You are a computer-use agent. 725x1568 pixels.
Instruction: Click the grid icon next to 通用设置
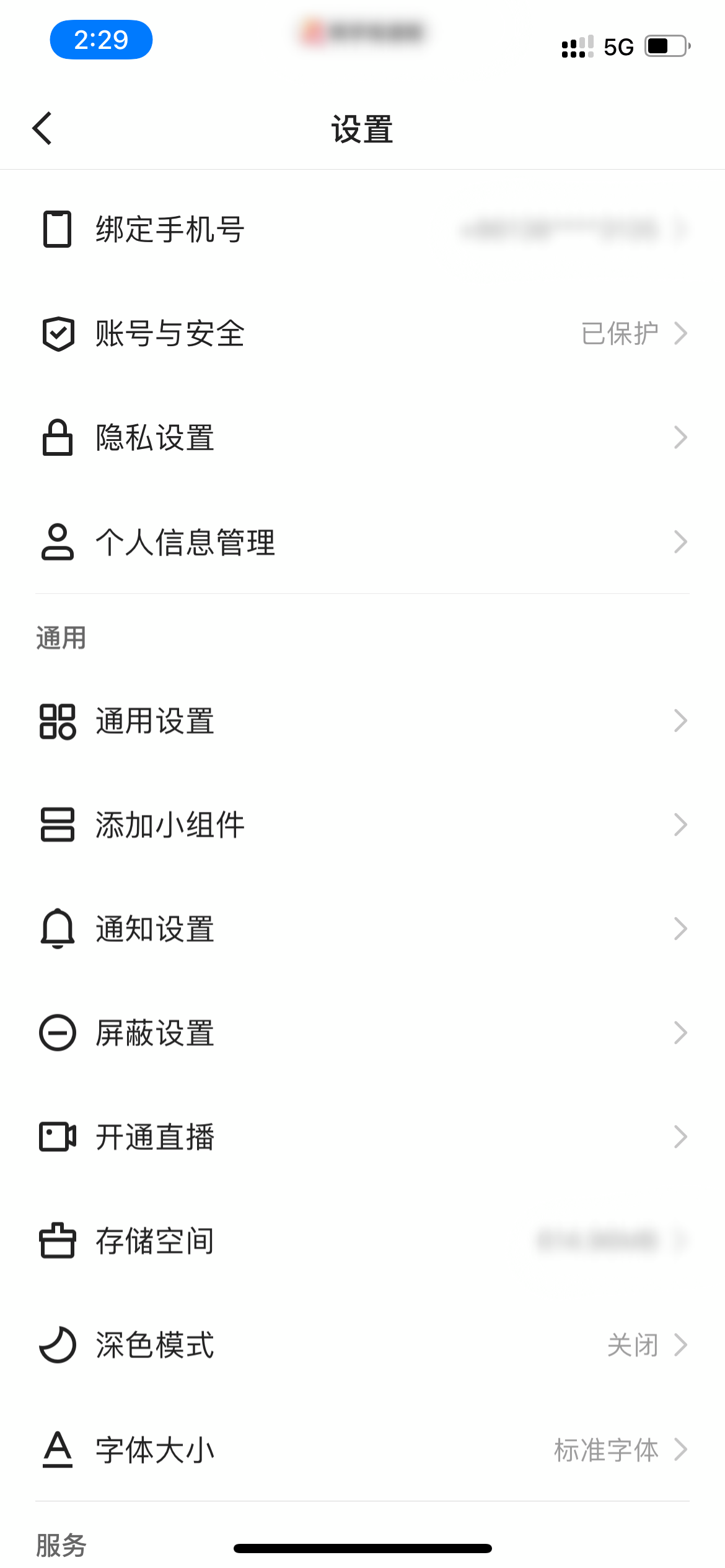point(57,720)
